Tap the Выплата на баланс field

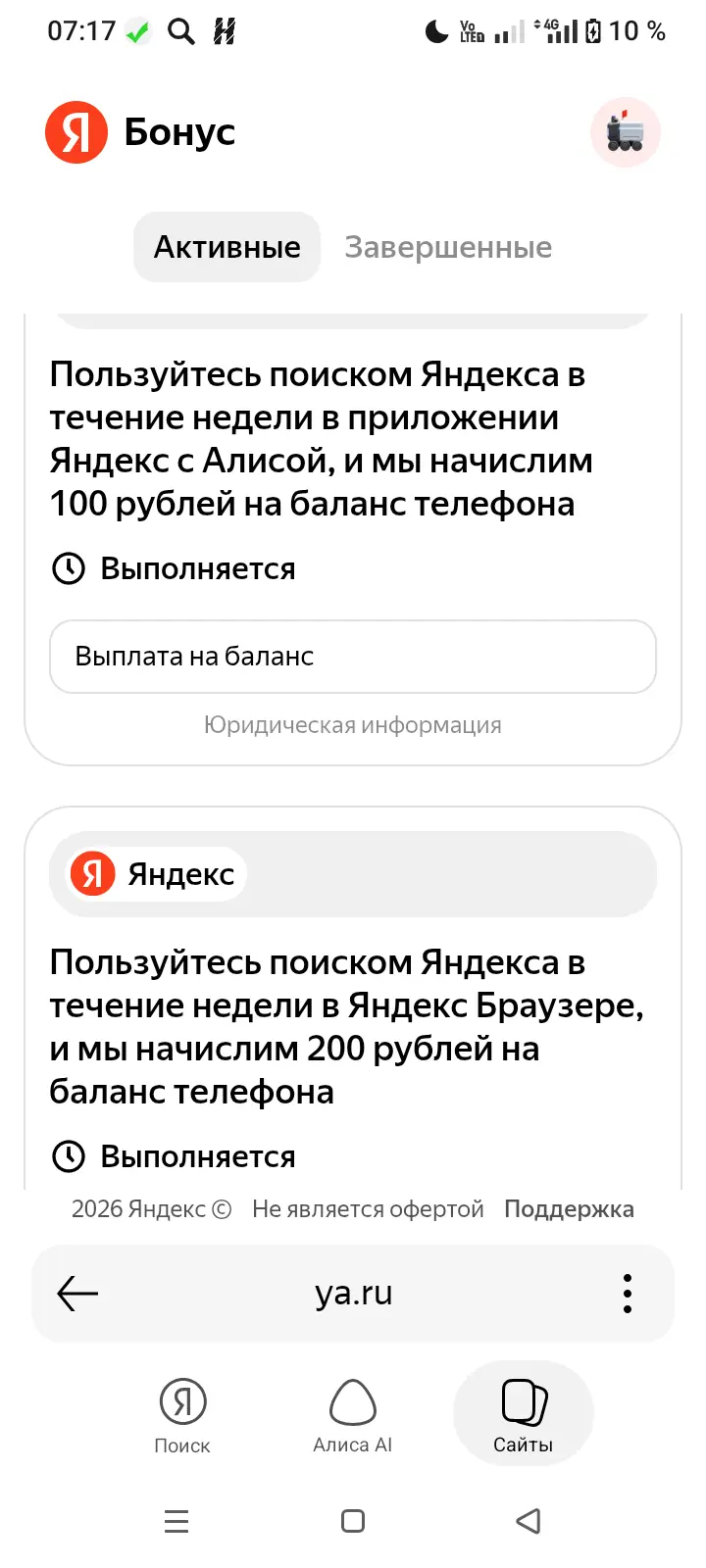[353, 657]
